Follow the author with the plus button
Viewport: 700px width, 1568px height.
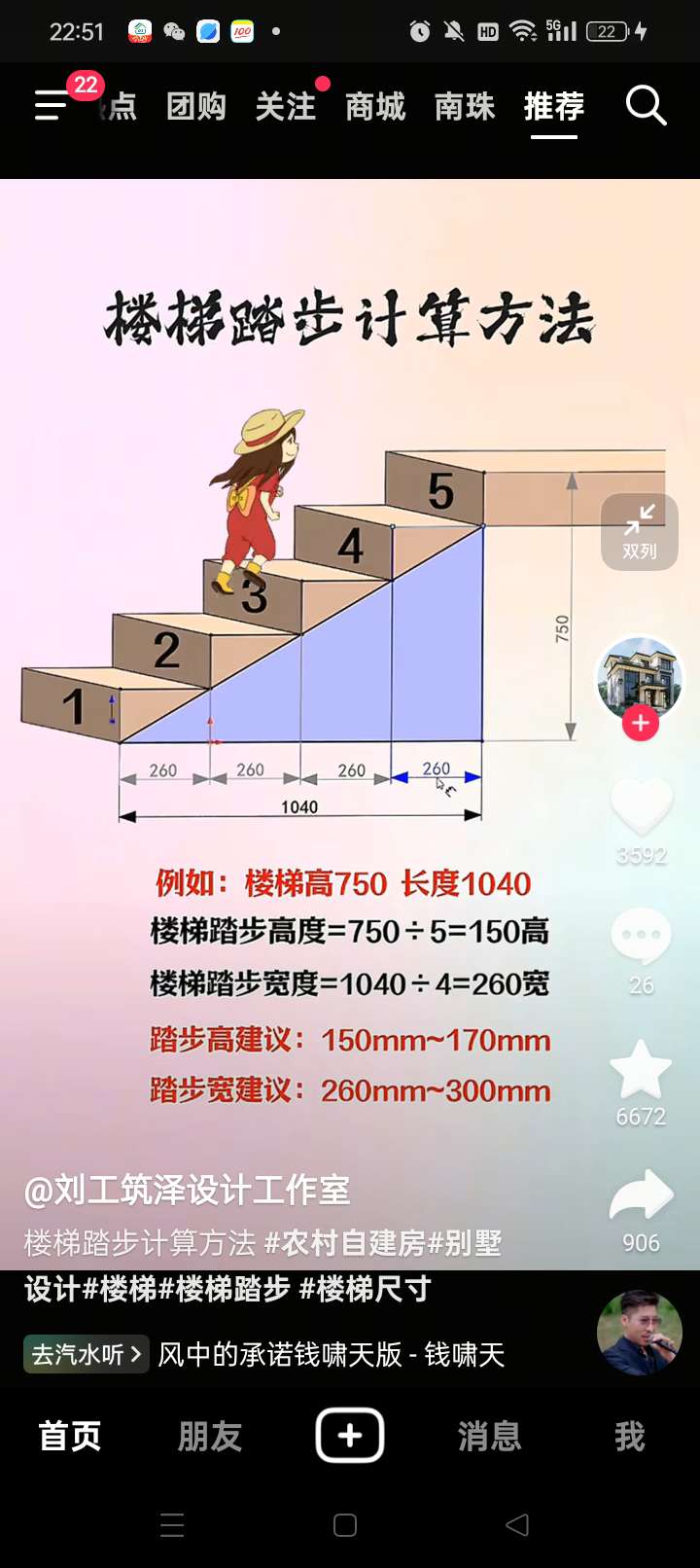coord(640,723)
